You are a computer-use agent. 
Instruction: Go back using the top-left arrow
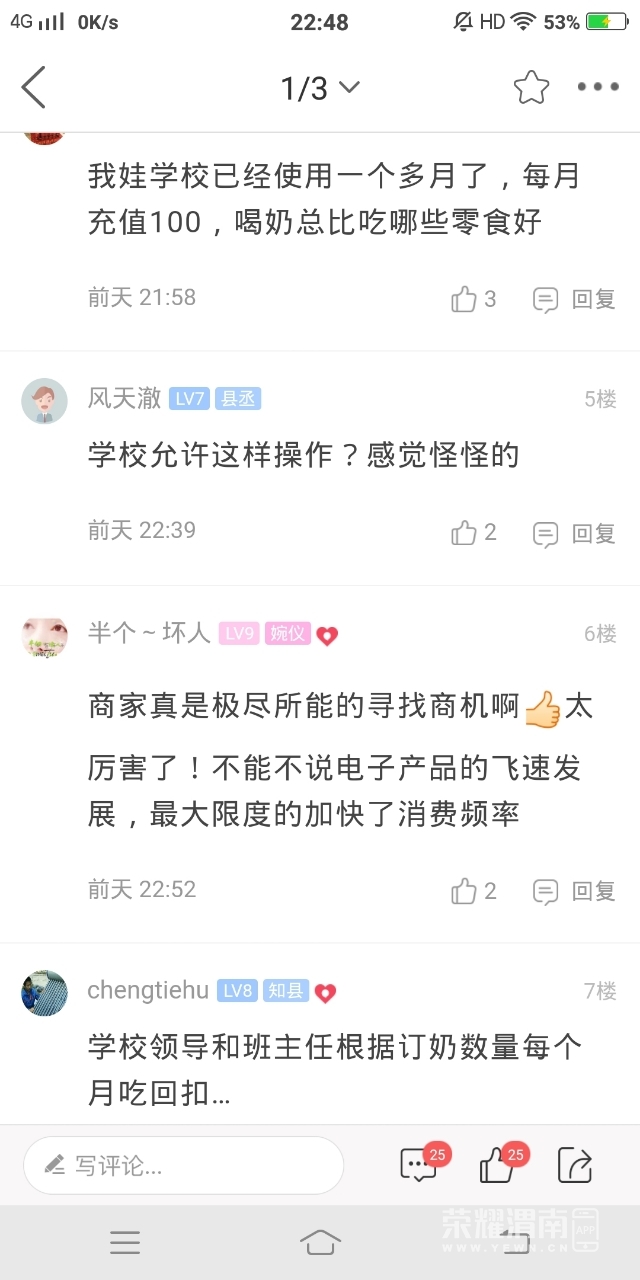click(x=34, y=88)
